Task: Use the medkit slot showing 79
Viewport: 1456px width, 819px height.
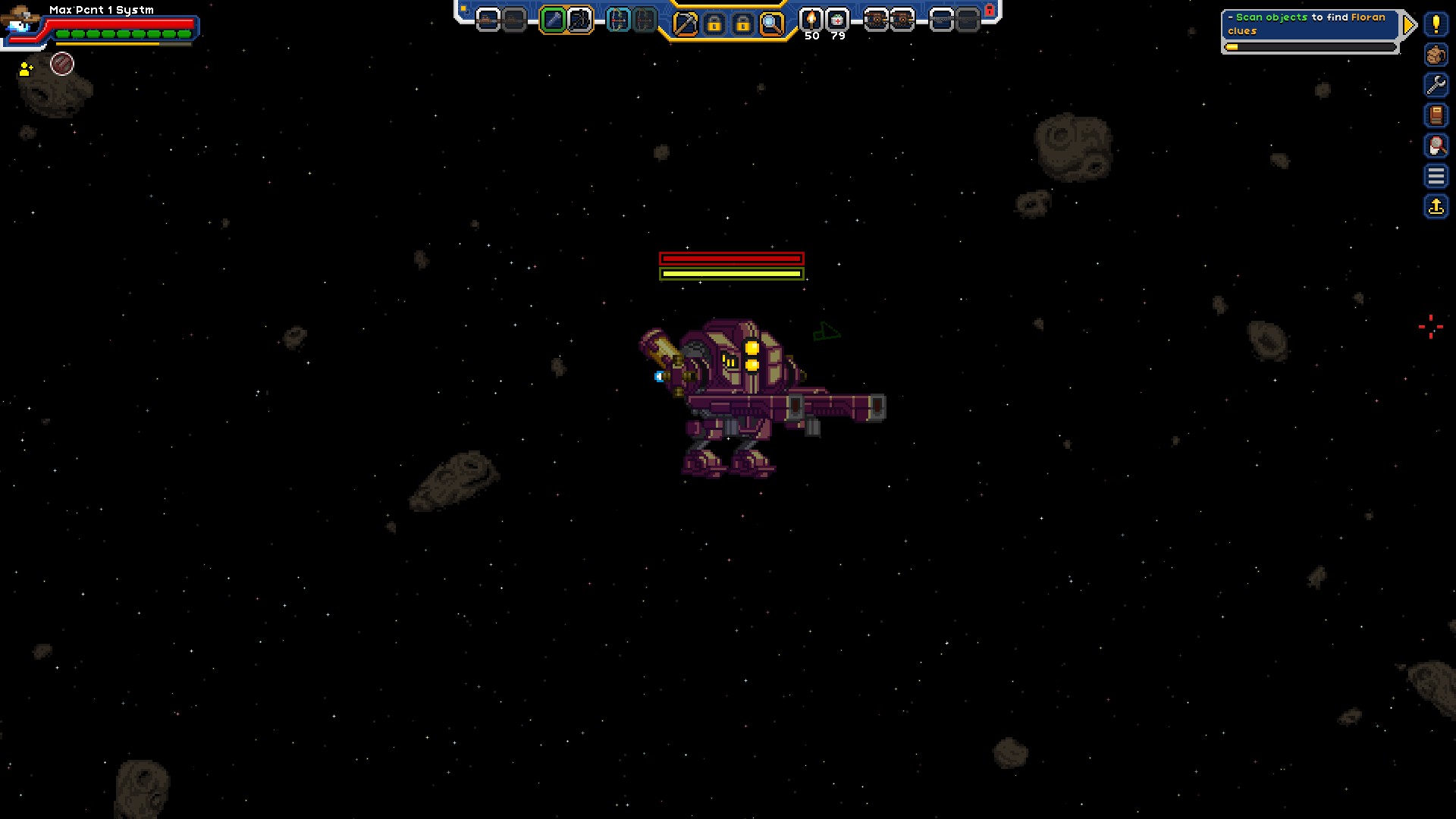Action: [837, 20]
